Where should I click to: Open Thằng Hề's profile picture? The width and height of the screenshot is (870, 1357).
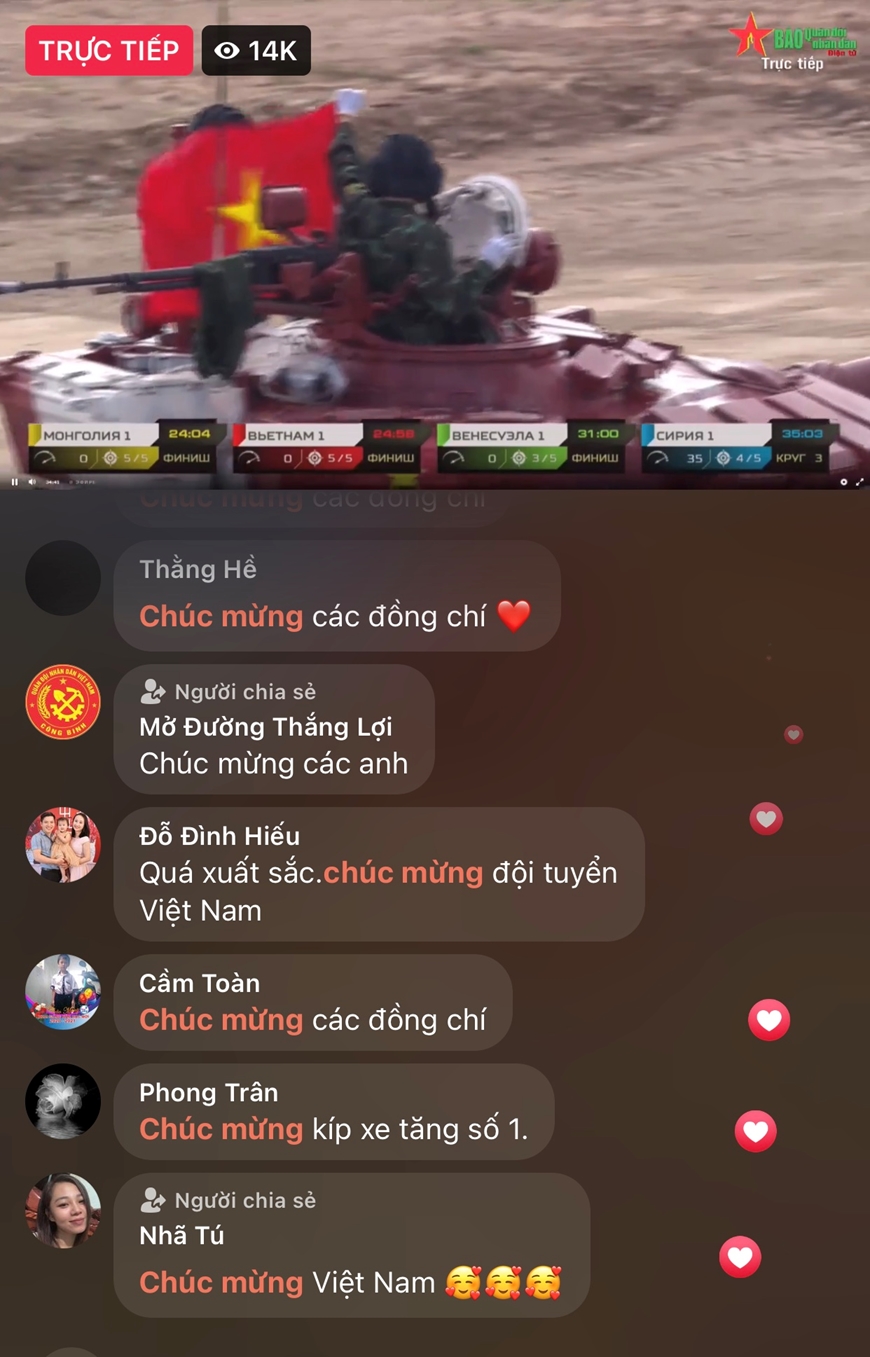coord(63,578)
